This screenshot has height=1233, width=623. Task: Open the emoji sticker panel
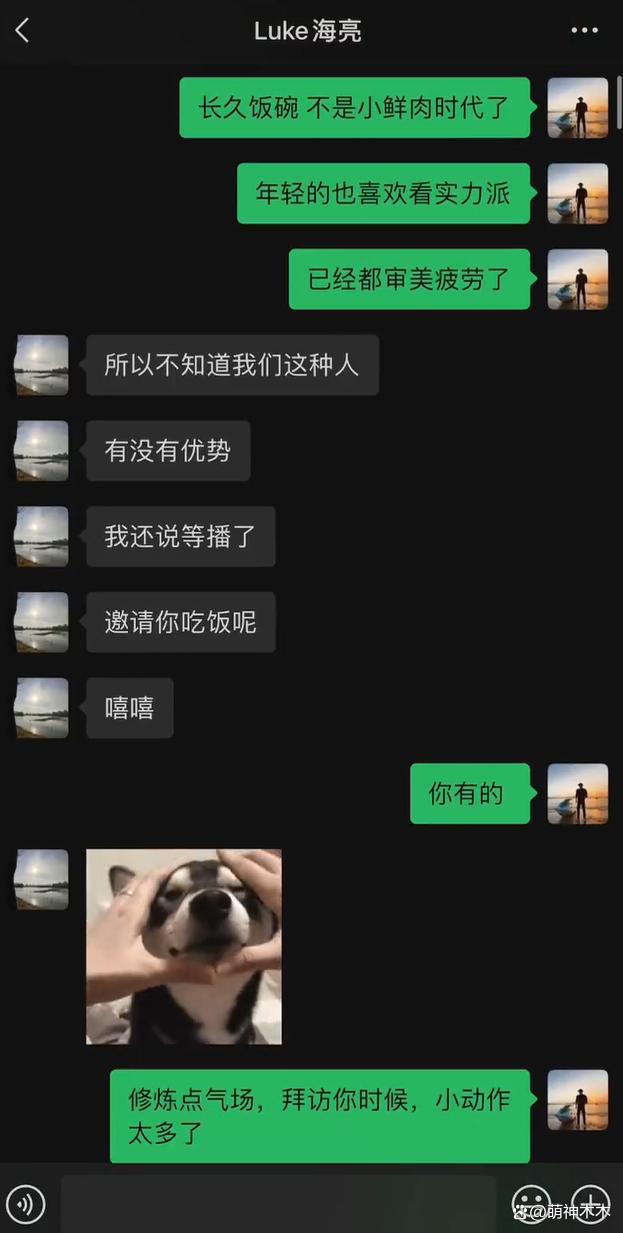pyautogui.click(x=530, y=1202)
